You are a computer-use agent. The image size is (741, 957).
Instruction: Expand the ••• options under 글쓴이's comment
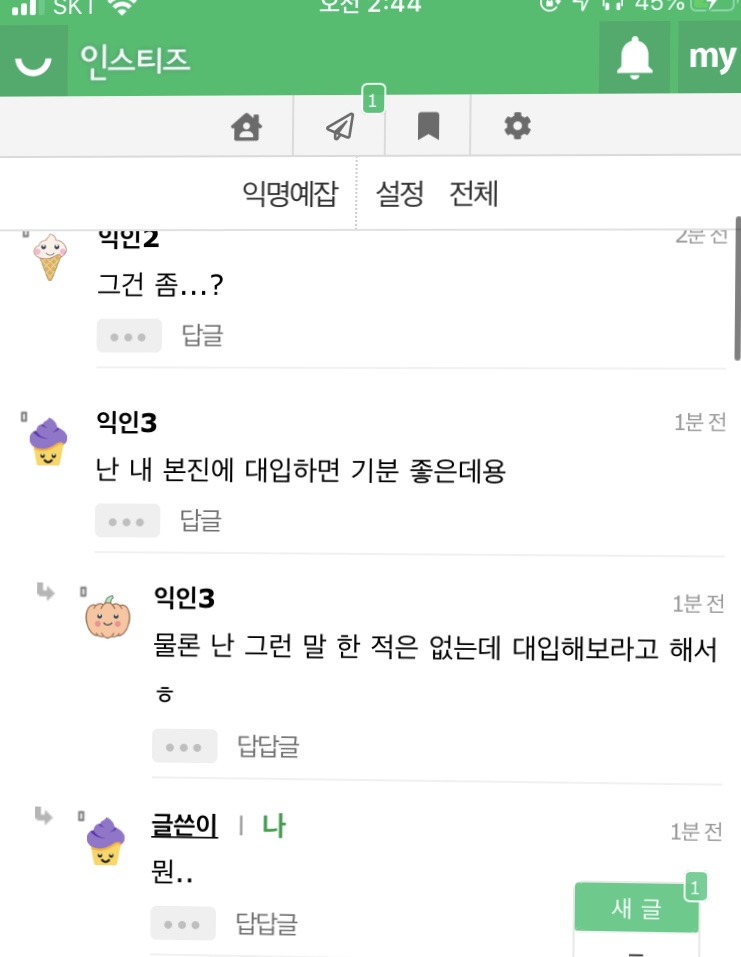tap(183, 924)
